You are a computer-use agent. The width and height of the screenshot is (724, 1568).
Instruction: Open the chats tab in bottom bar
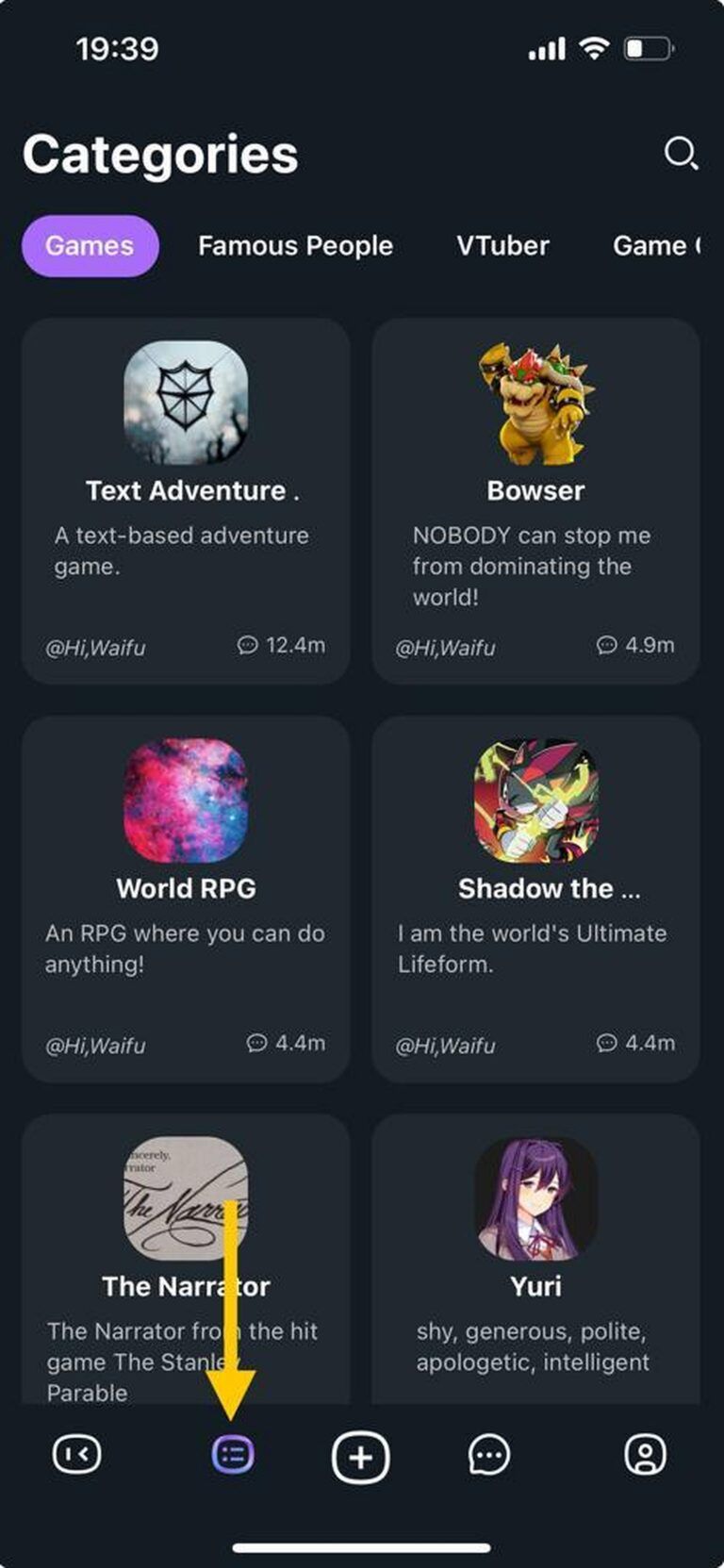click(x=488, y=1455)
